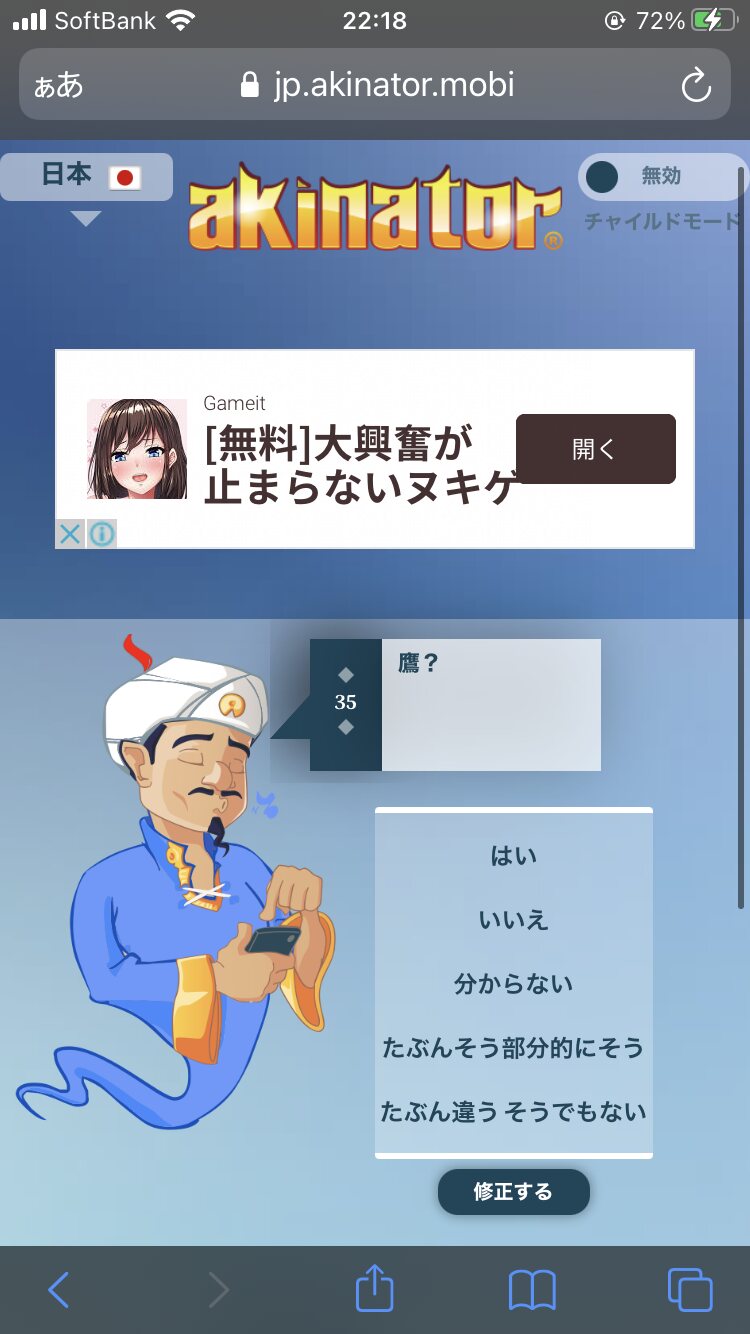Answer はい to the question
750x1334 pixels.
coord(513,856)
